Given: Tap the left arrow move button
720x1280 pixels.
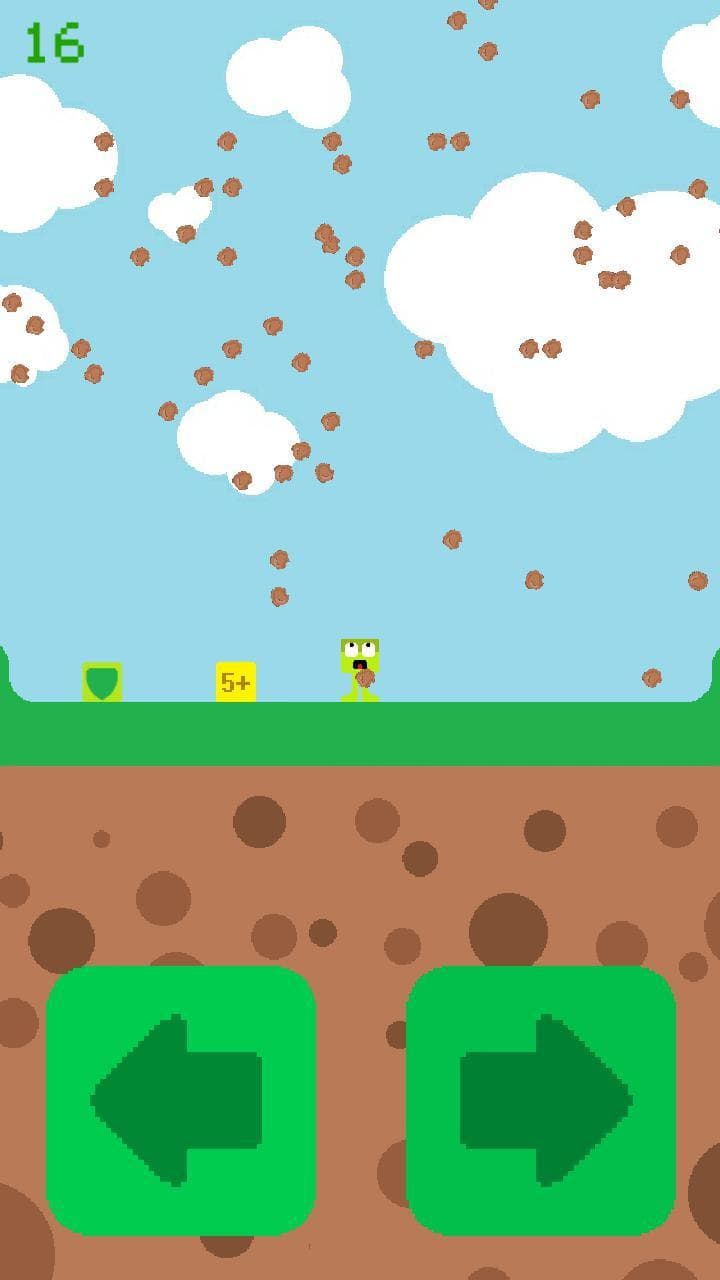Looking at the screenshot, I should (x=181, y=1100).
